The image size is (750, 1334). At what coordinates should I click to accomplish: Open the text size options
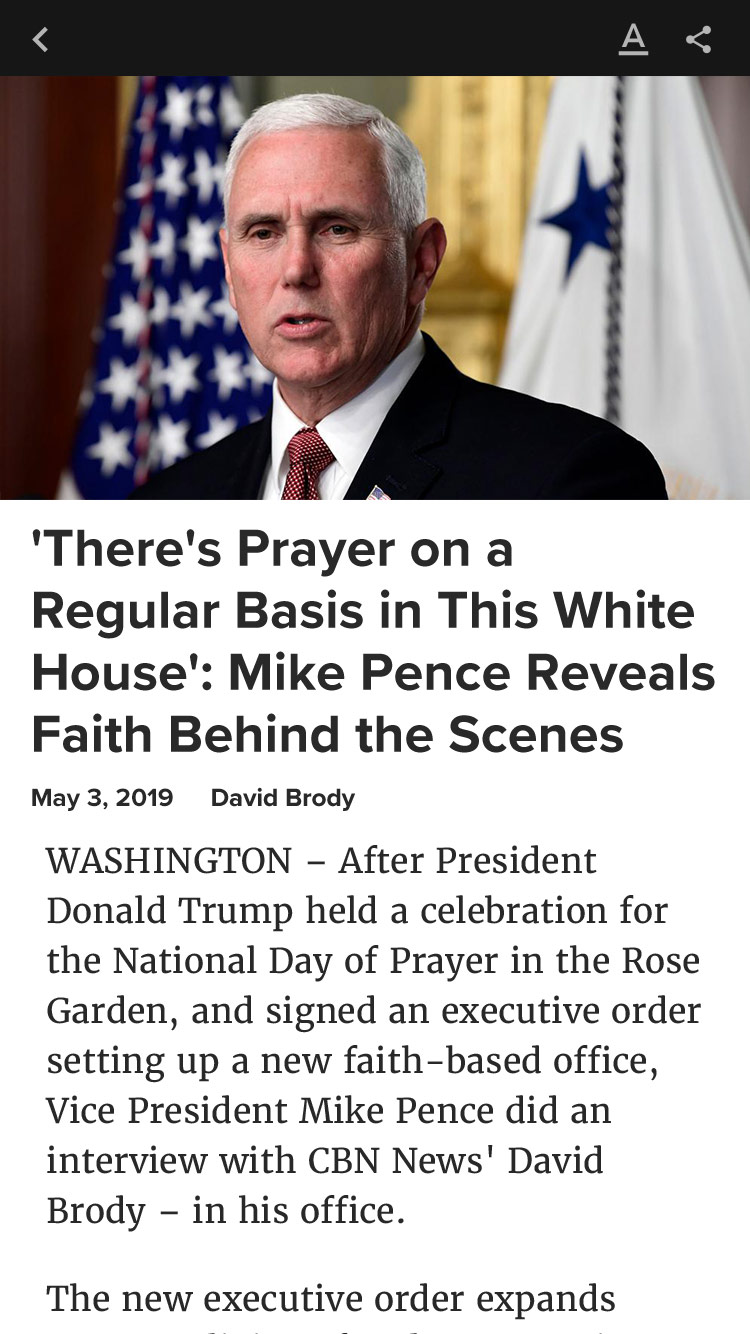point(633,39)
